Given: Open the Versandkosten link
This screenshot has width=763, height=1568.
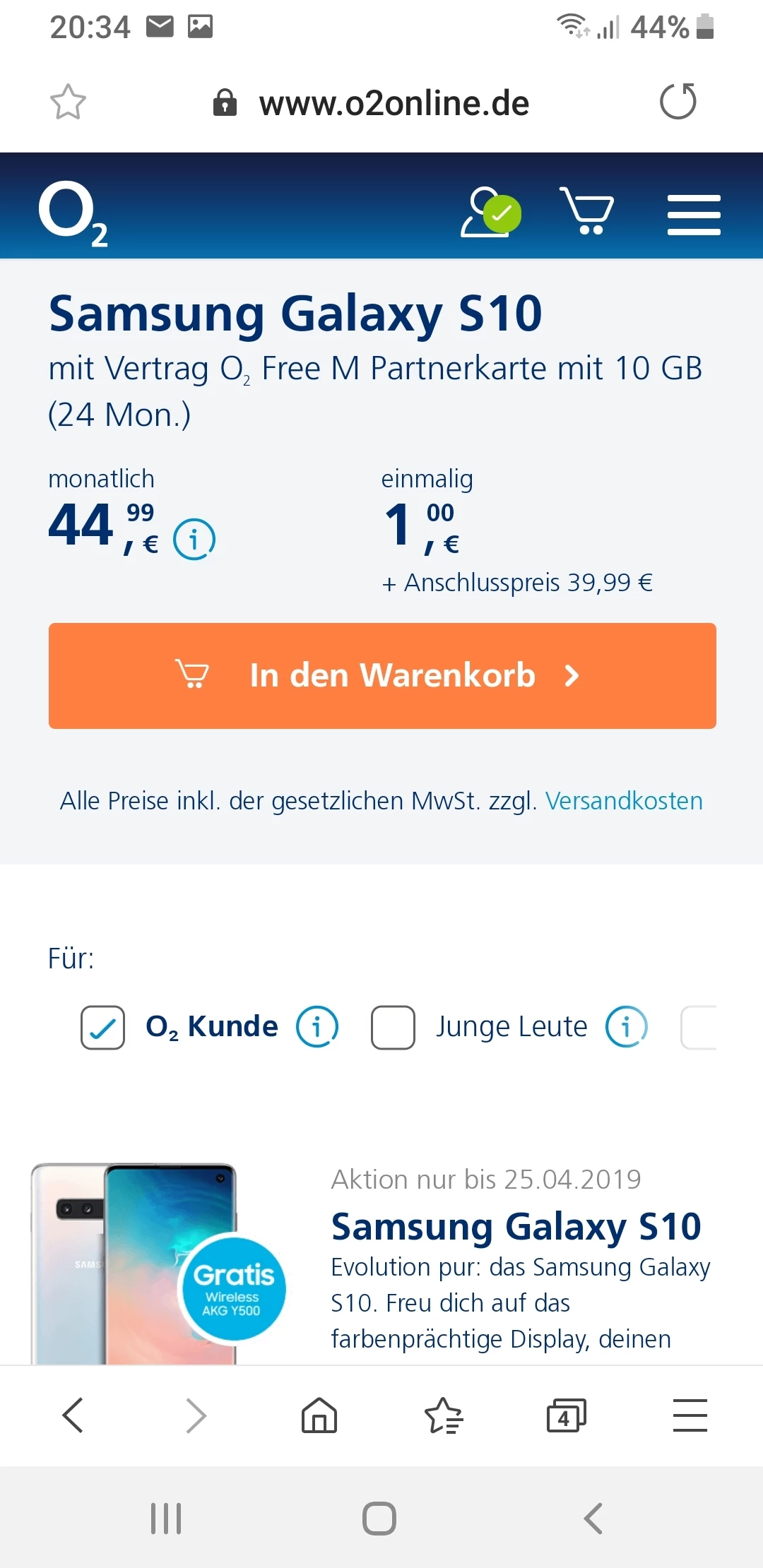Looking at the screenshot, I should [x=624, y=801].
